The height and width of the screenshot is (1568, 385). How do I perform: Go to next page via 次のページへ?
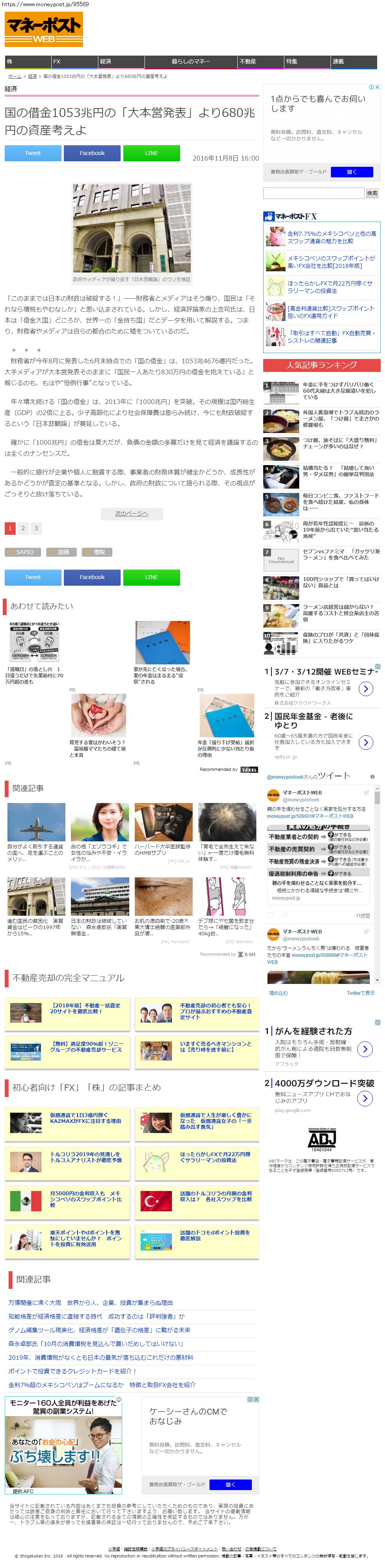click(x=132, y=514)
